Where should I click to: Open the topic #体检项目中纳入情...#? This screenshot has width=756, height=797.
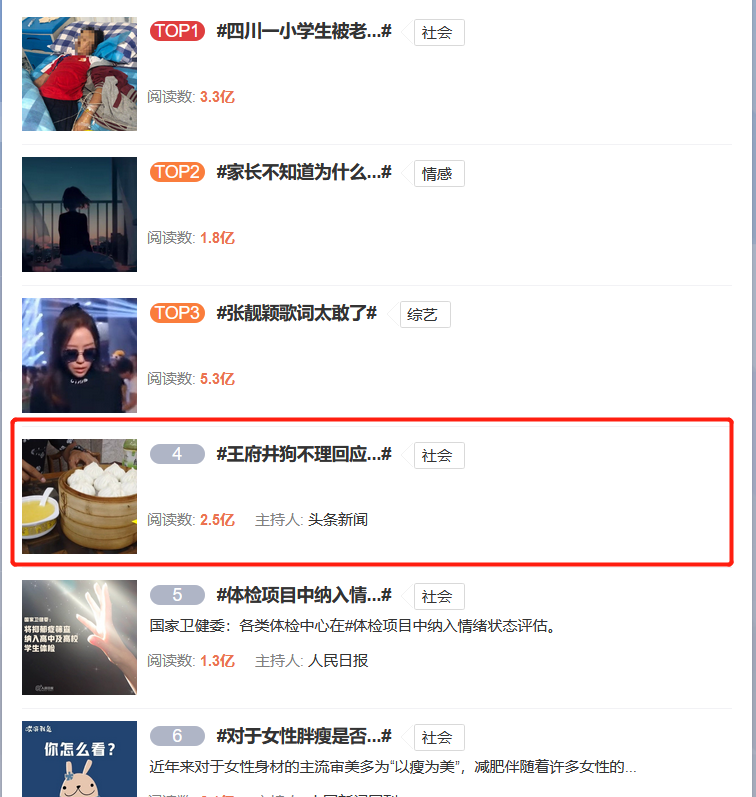coord(303,595)
